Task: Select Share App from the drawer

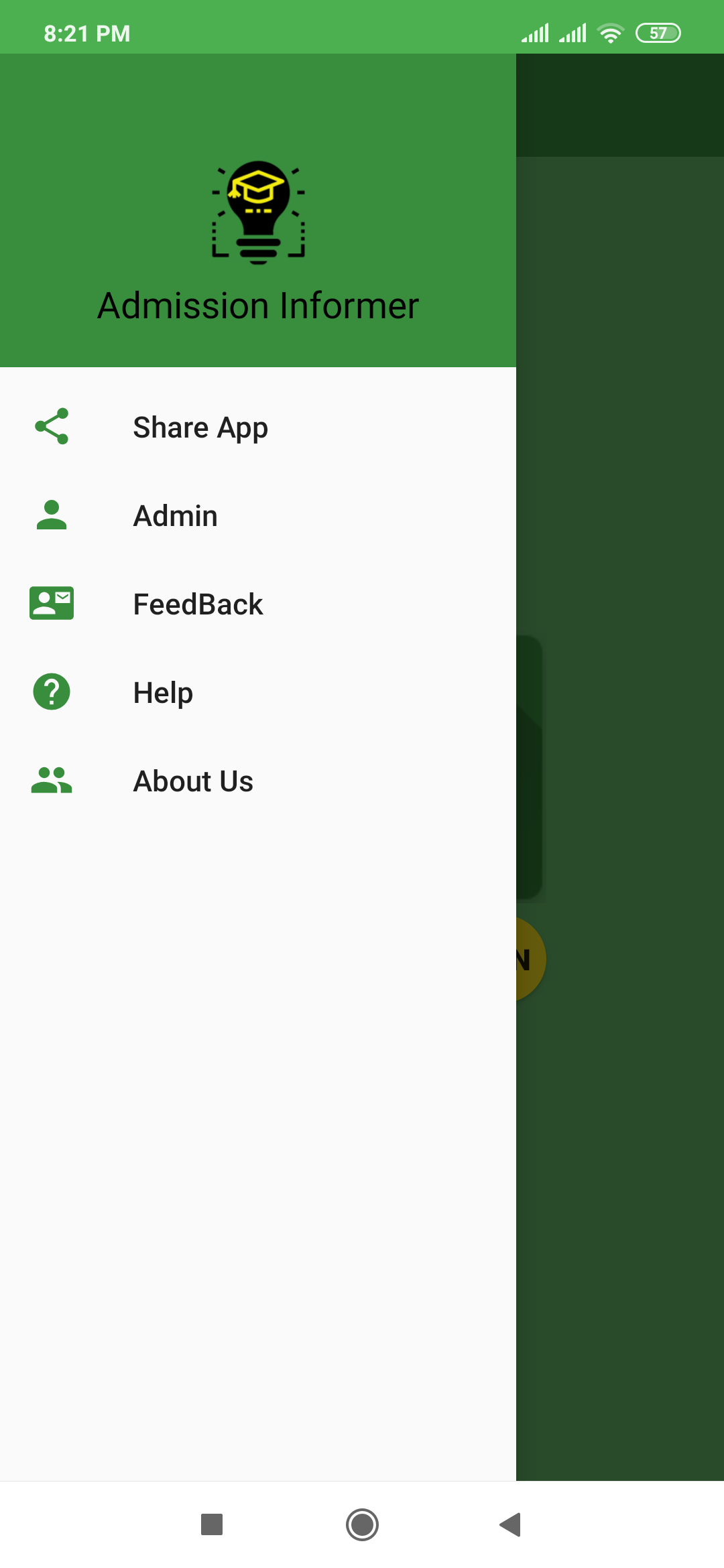Action: pyautogui.click(x=200, y=428)
